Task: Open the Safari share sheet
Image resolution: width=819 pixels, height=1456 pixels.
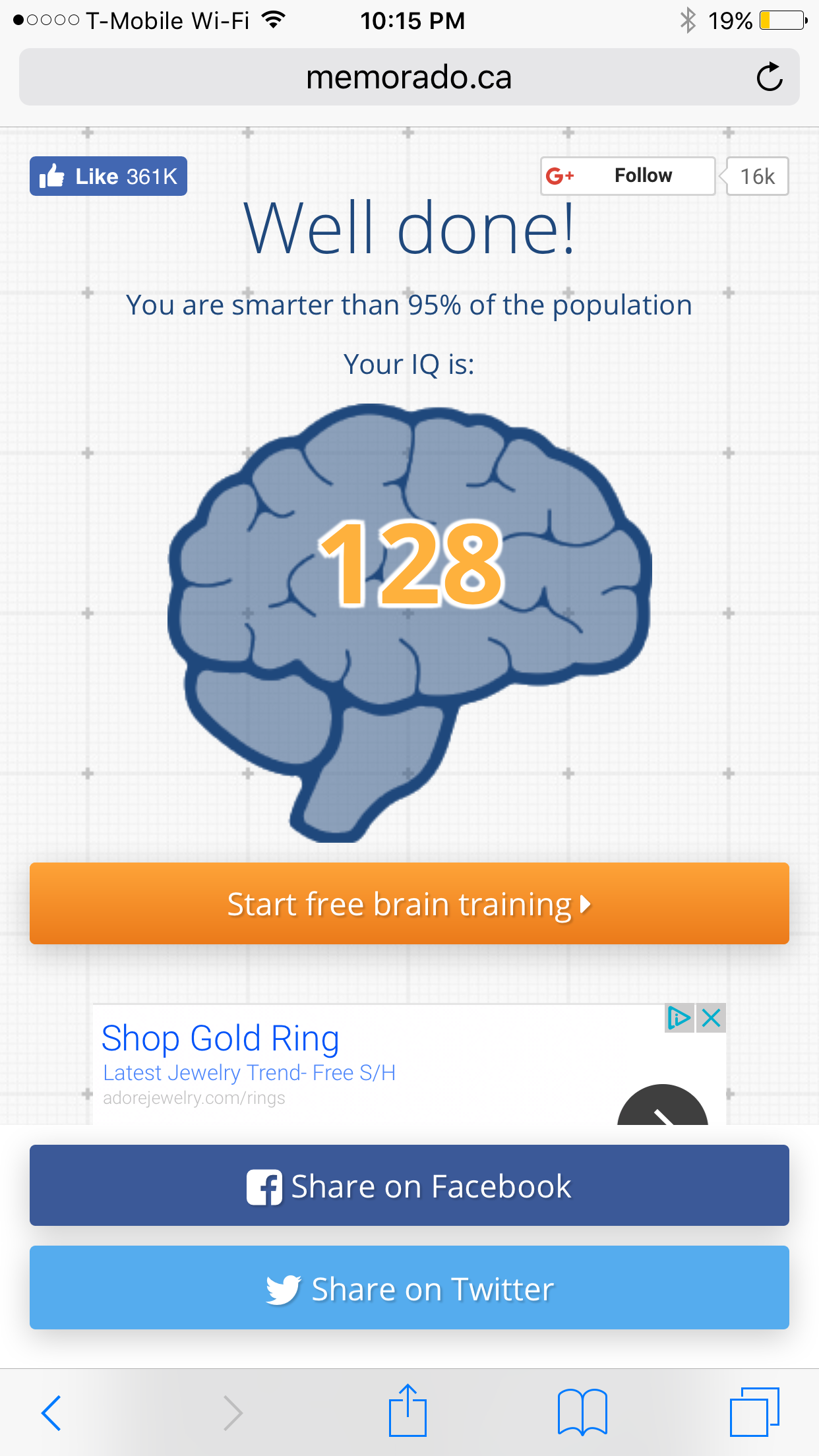Action: [x=408, y=1411]
